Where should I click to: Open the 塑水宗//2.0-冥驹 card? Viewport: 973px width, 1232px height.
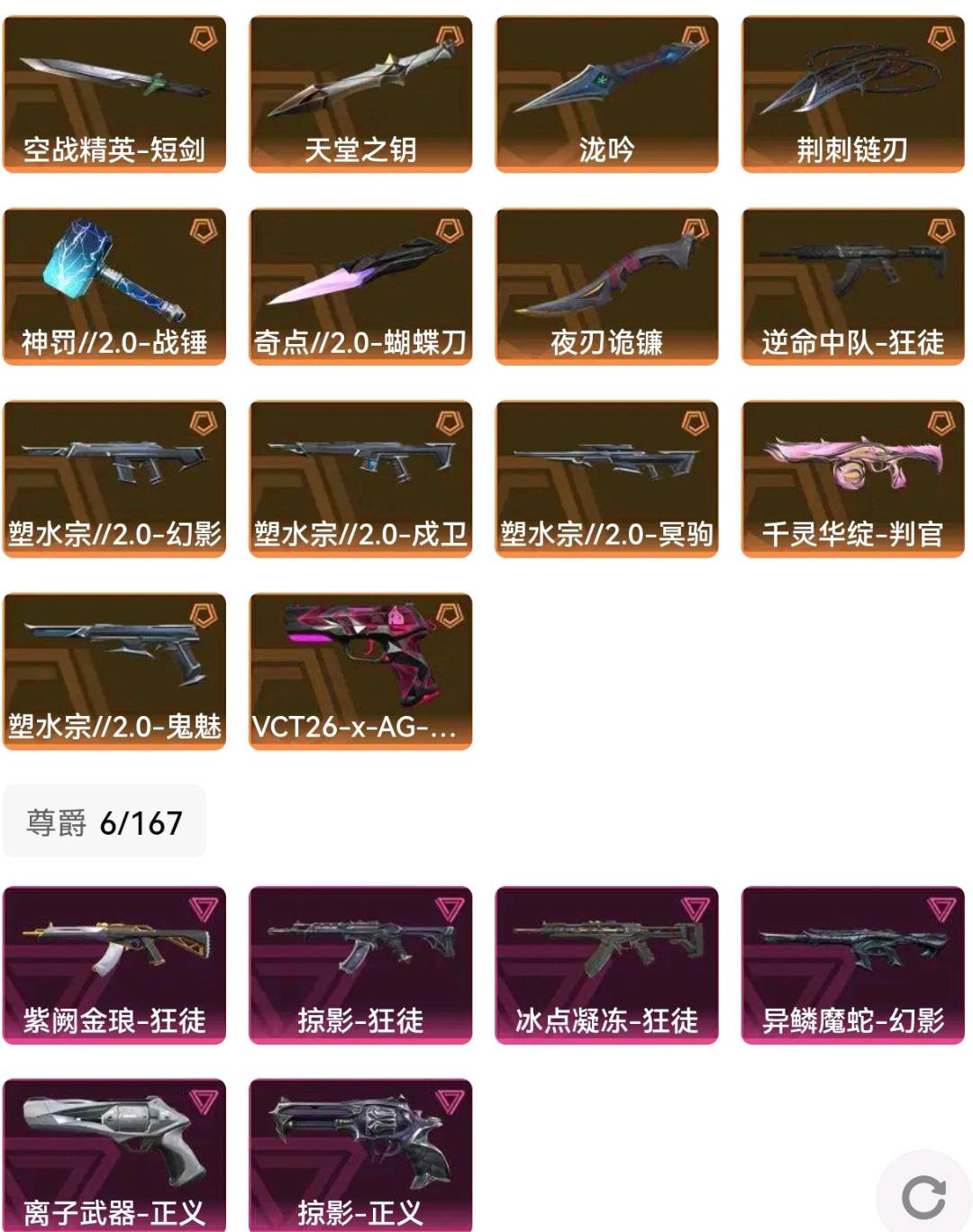pyautogui.click(x=606, y=479)
